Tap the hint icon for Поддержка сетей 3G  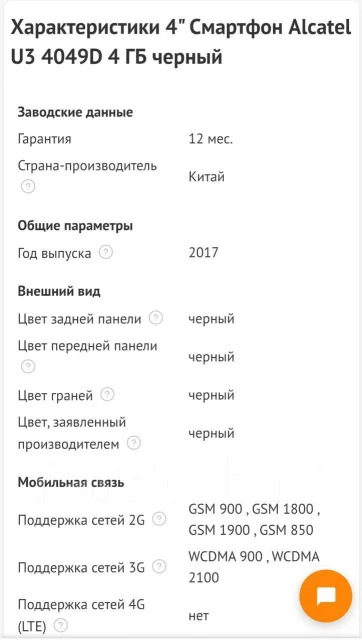[x=159, y=567]
